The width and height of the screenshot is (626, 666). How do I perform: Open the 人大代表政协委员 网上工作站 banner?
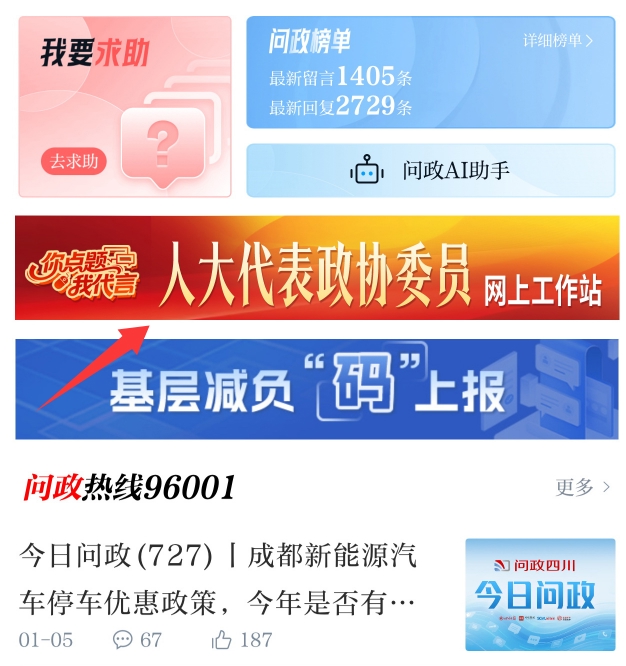pos(317,268)
